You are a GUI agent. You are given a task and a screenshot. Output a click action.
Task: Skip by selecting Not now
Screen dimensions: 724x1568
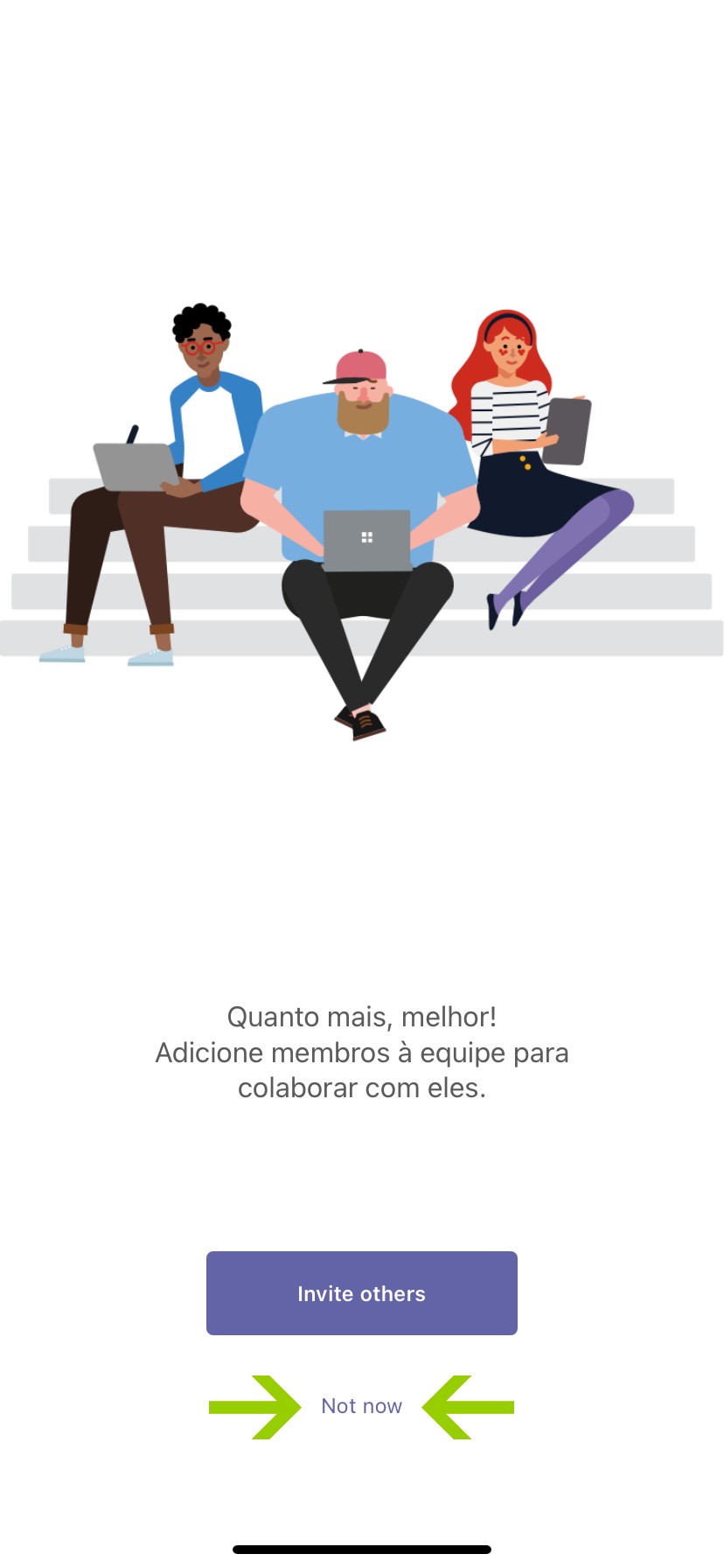click(x=361, y=1405)
